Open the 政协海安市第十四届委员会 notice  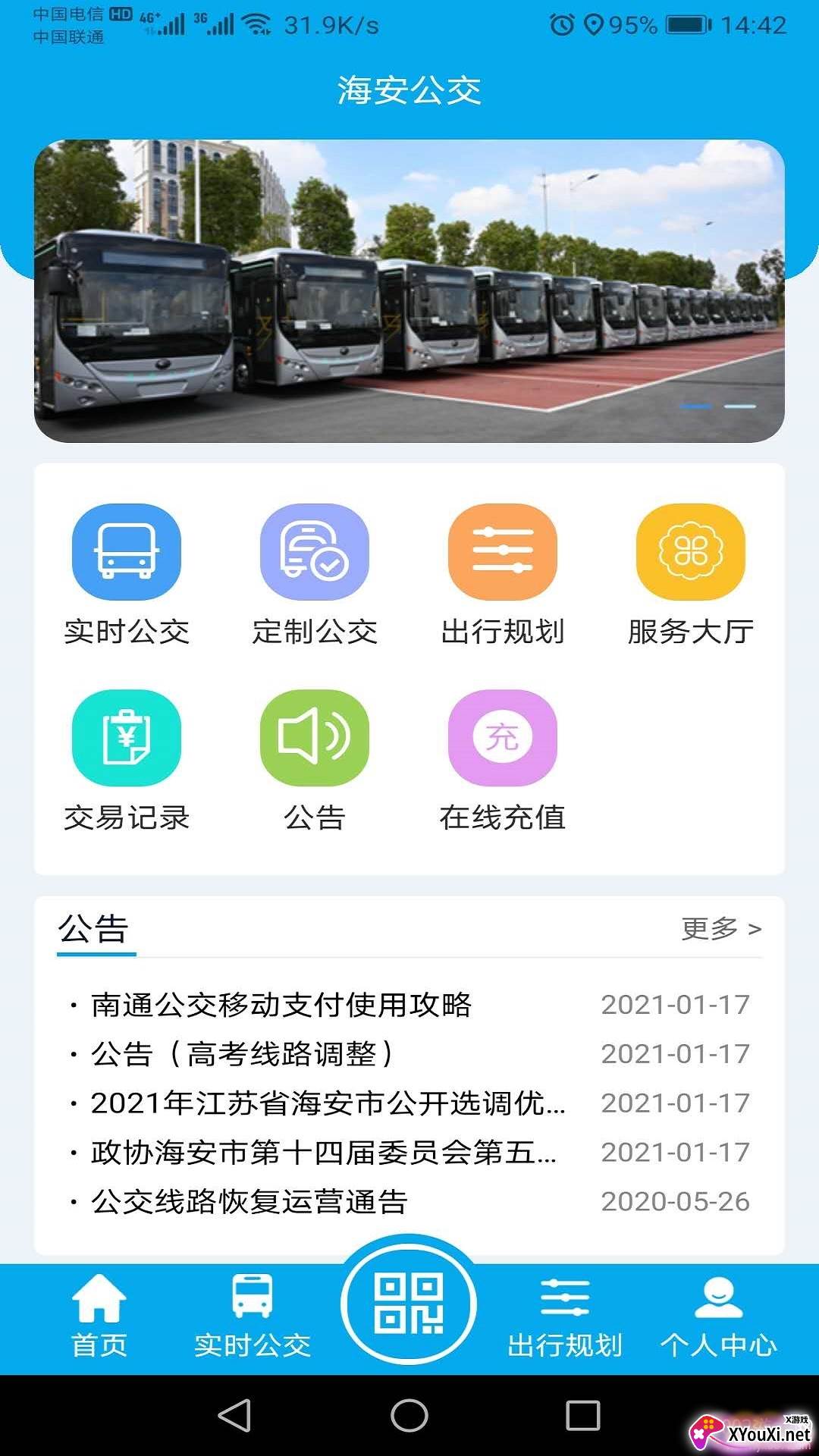(x=323, y=1153)
